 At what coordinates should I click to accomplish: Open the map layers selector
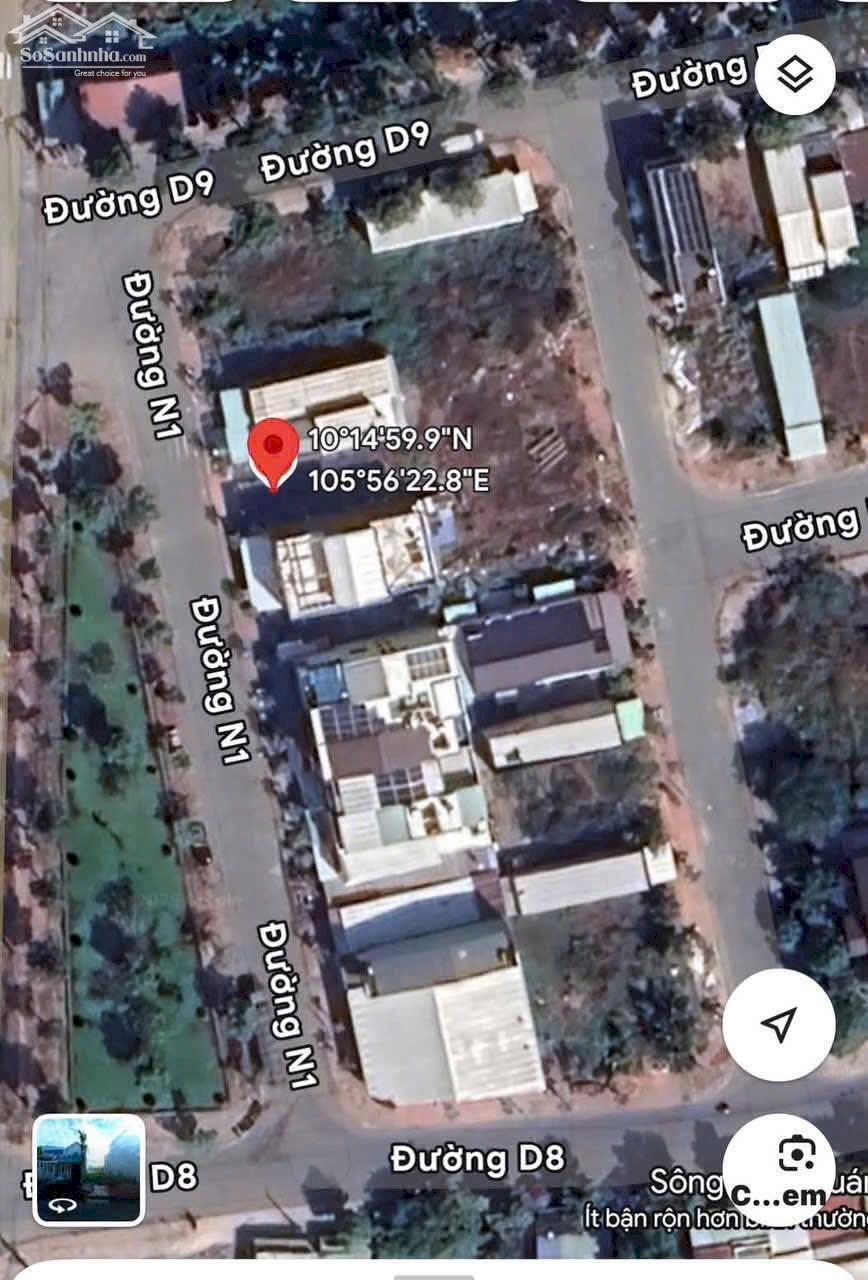(x=795, y=74)
